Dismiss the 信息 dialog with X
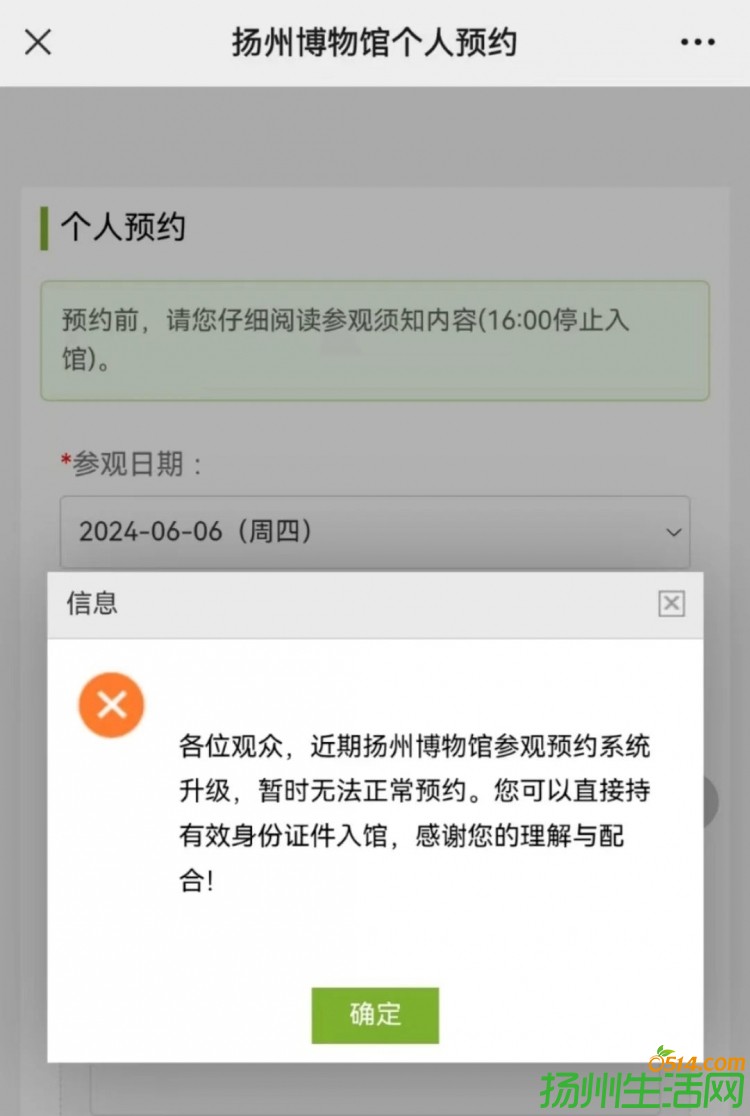 (x=671, y=604)
